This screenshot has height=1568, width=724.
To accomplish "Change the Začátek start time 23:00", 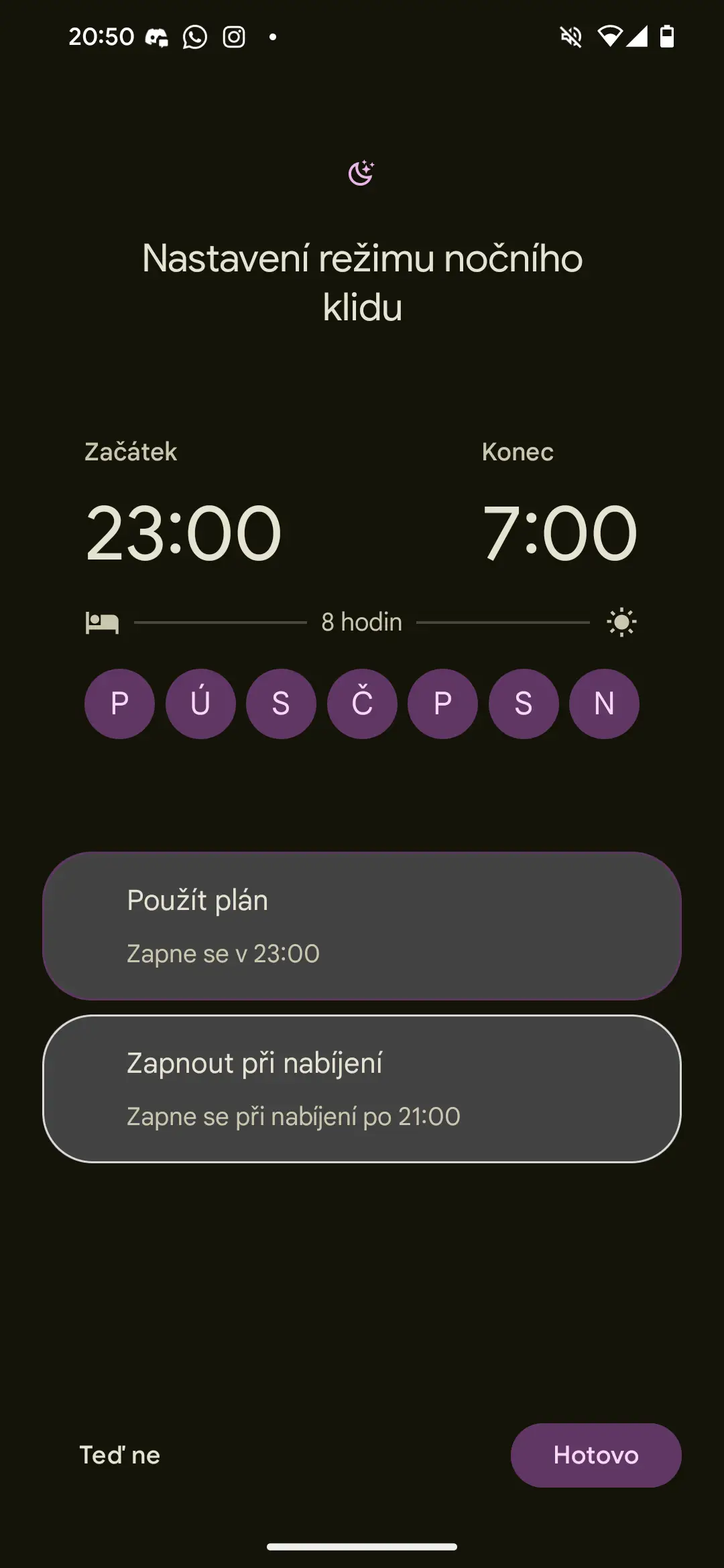I will [183, 533].
